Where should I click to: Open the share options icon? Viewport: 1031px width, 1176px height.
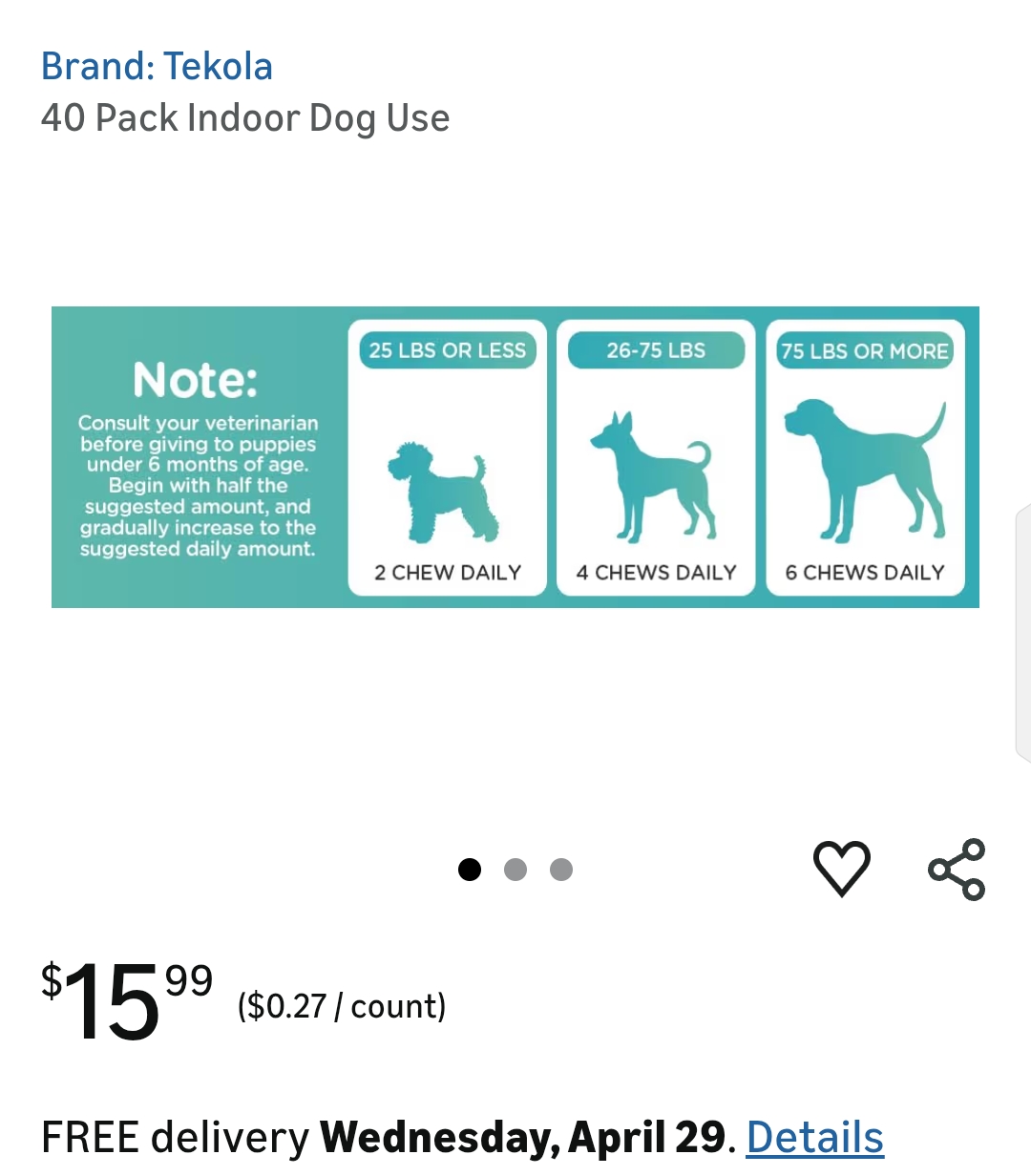pyautogui.click(x=957, y=870)
